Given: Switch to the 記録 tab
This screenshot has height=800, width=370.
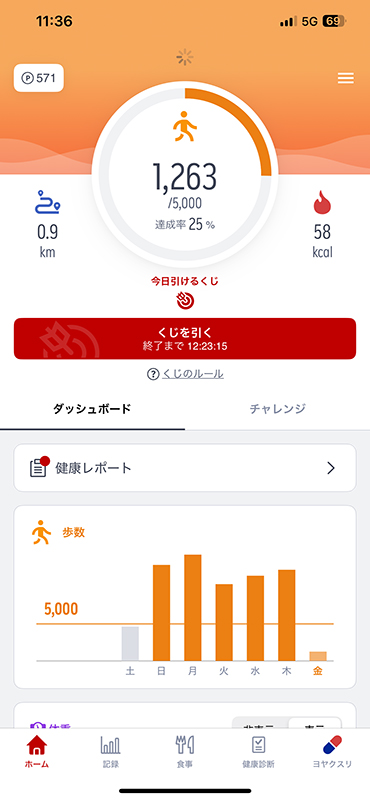Looking at the screenshot, I should pos(111,753).
